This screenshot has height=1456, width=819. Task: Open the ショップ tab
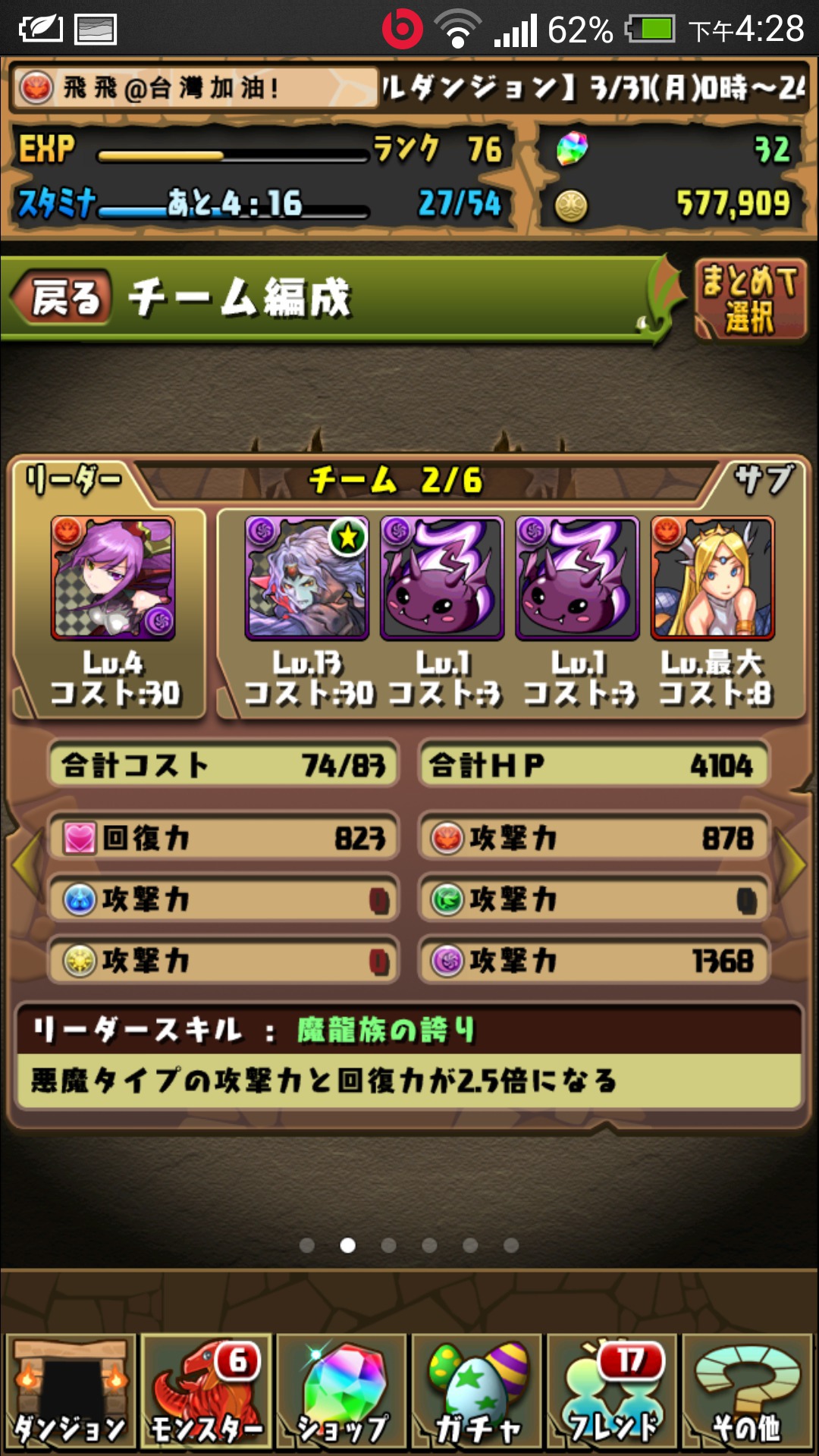pyautogui.click(x=341, y=1392)
